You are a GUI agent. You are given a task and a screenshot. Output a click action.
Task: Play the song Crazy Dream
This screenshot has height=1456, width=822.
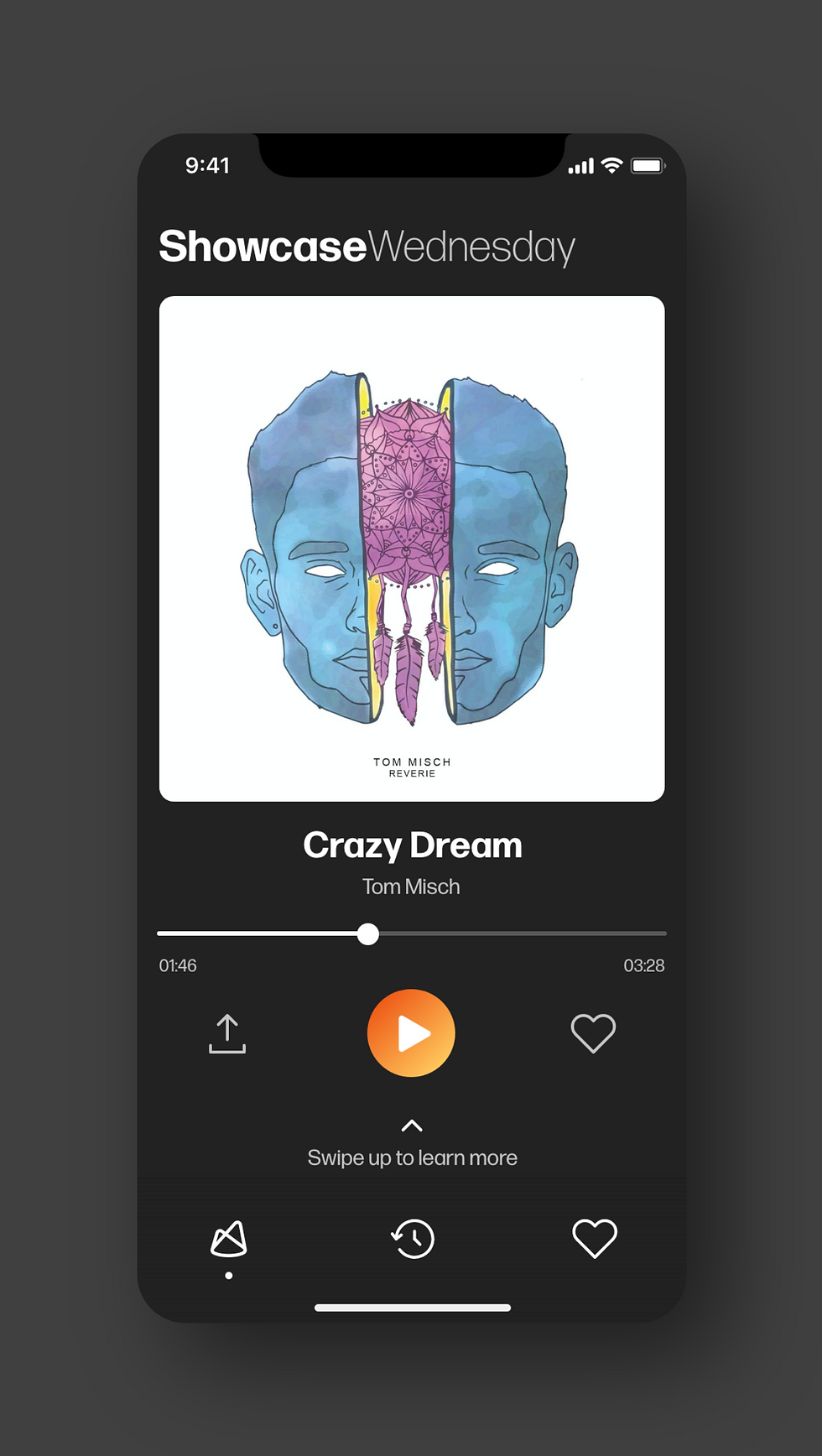point(411,1032)
